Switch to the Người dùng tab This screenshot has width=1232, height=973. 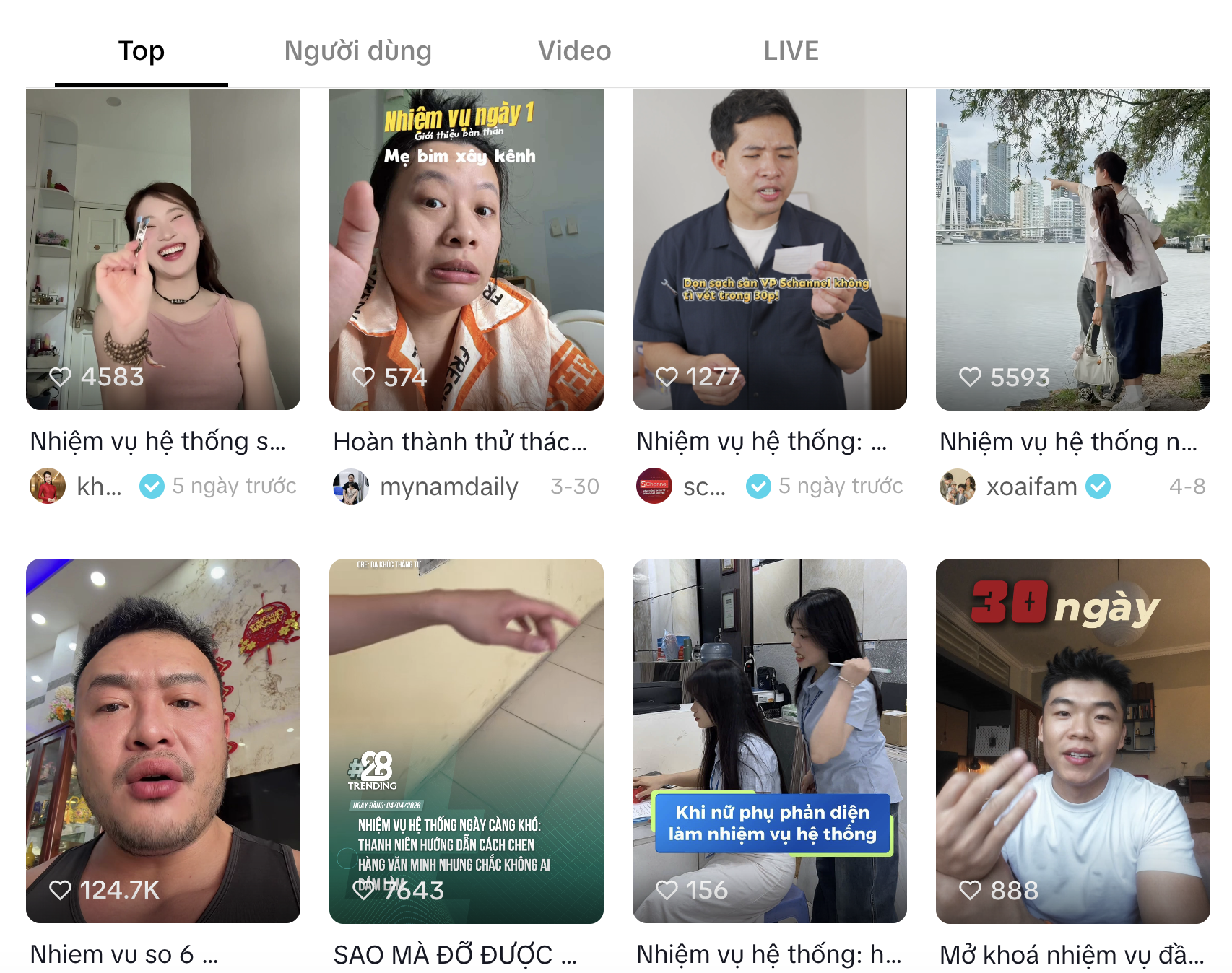357,51
